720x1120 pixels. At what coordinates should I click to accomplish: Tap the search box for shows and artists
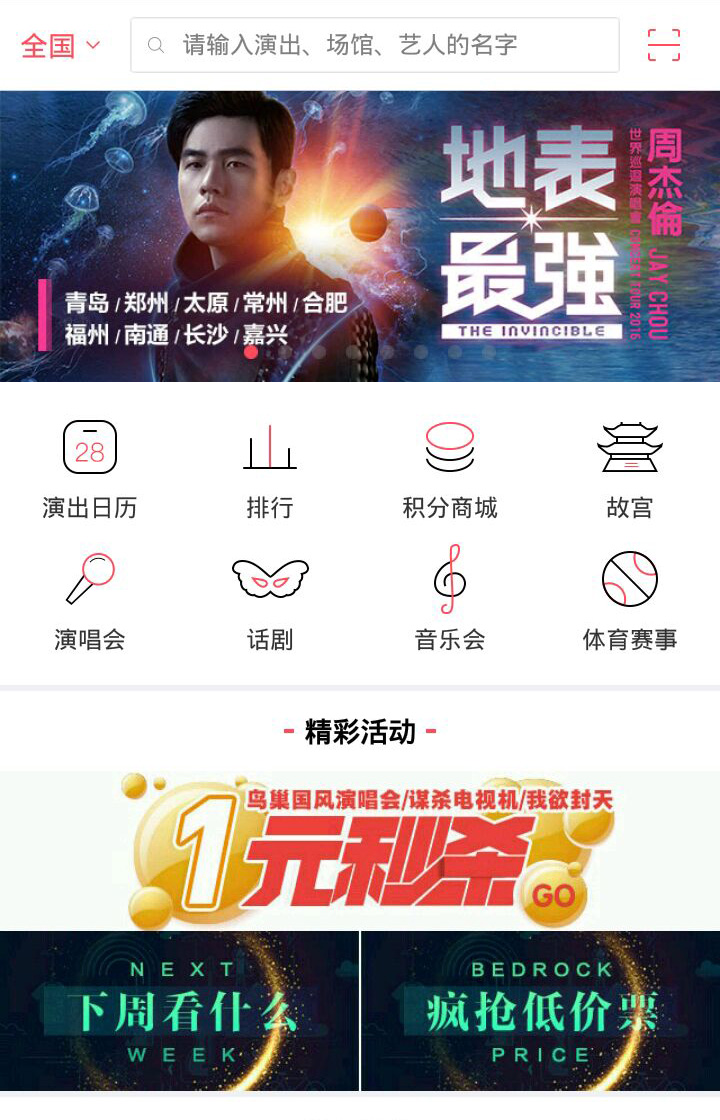pos(374,45)
